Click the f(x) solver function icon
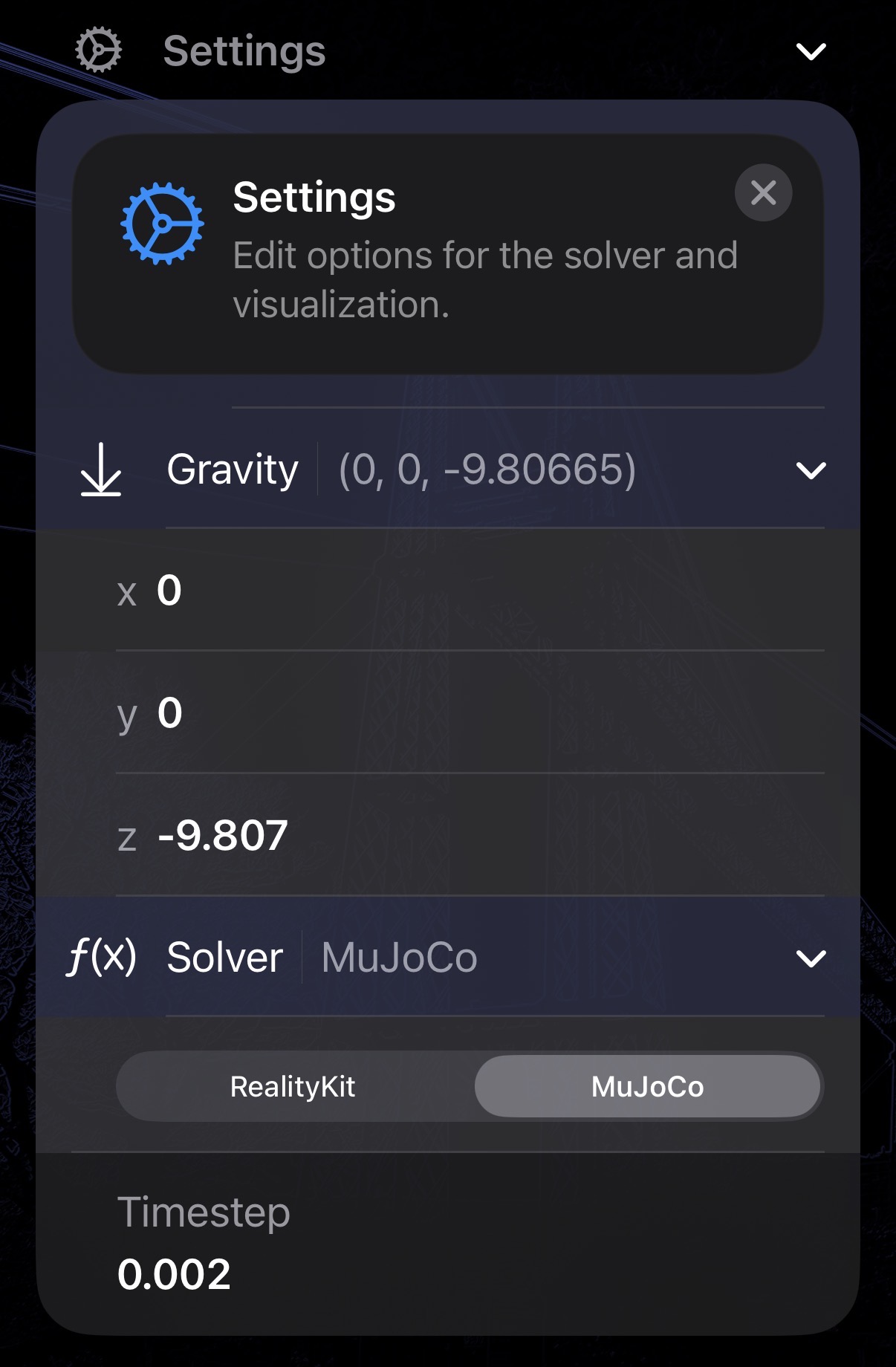 pyautogui.click(x=102, y=958)
